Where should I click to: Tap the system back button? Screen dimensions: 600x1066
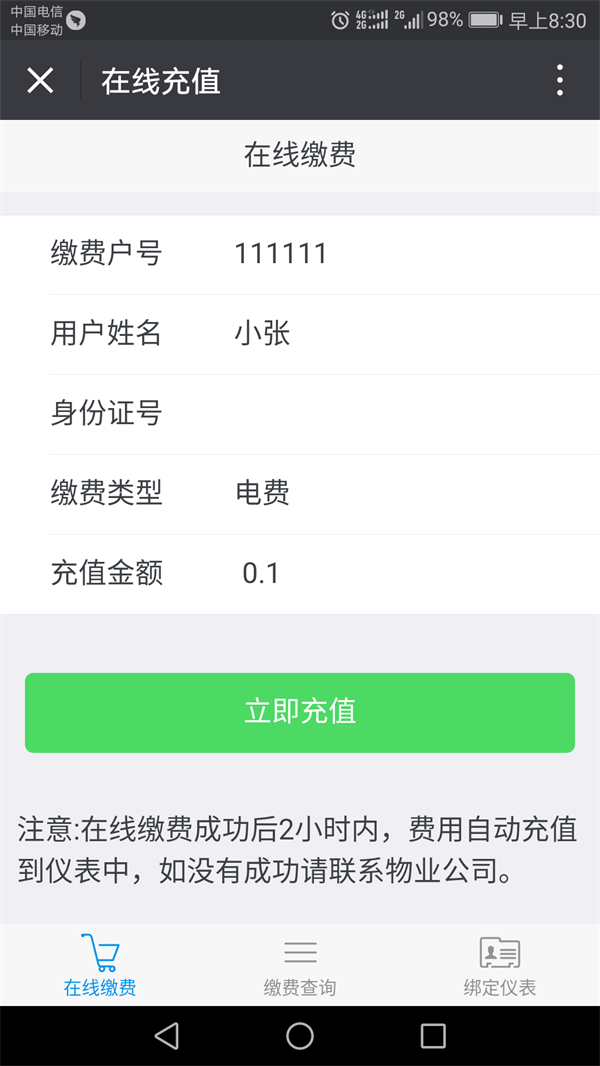point(166,1036)
